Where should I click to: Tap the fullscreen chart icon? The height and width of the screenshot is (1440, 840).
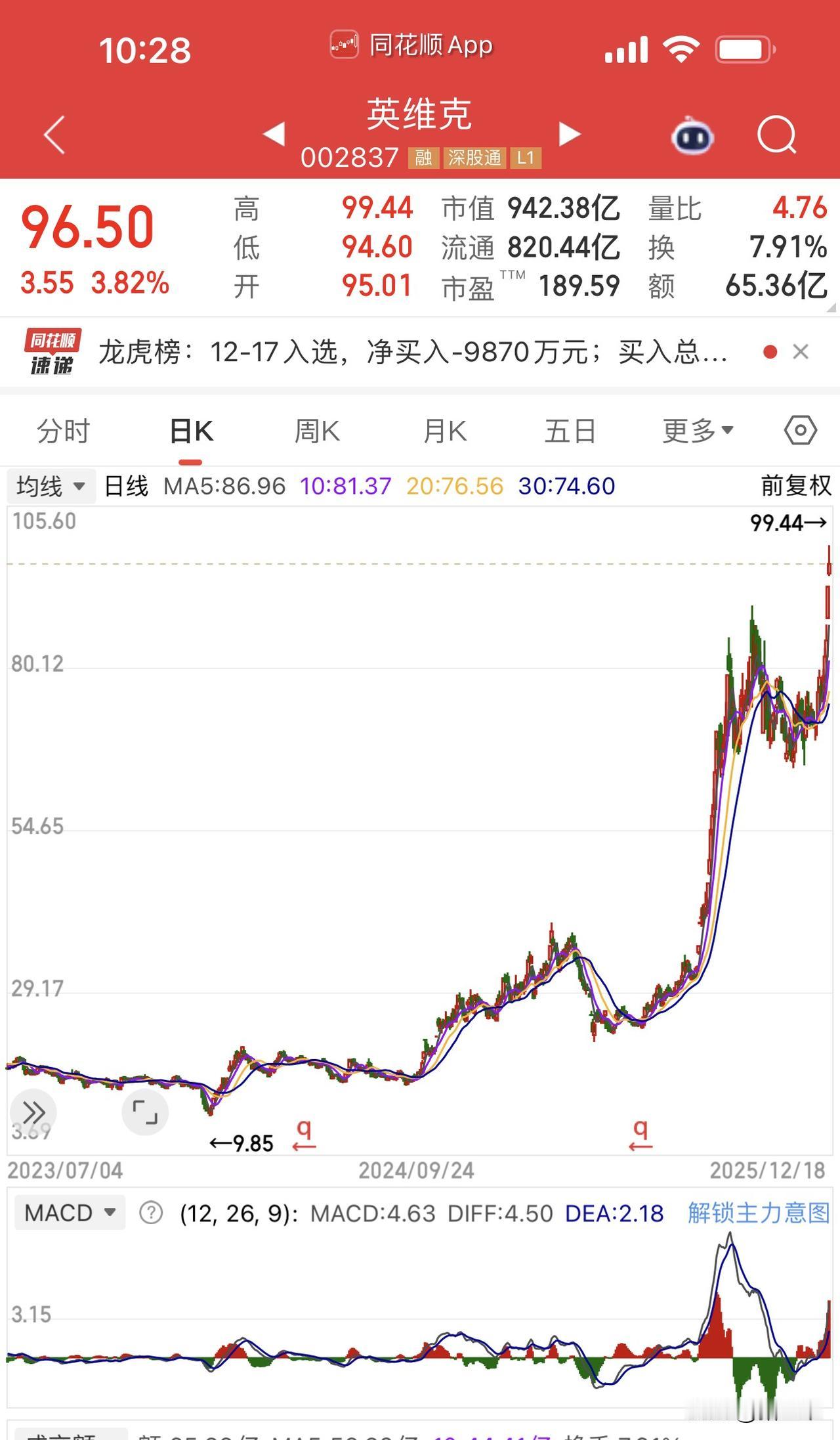click(146, 1112)
